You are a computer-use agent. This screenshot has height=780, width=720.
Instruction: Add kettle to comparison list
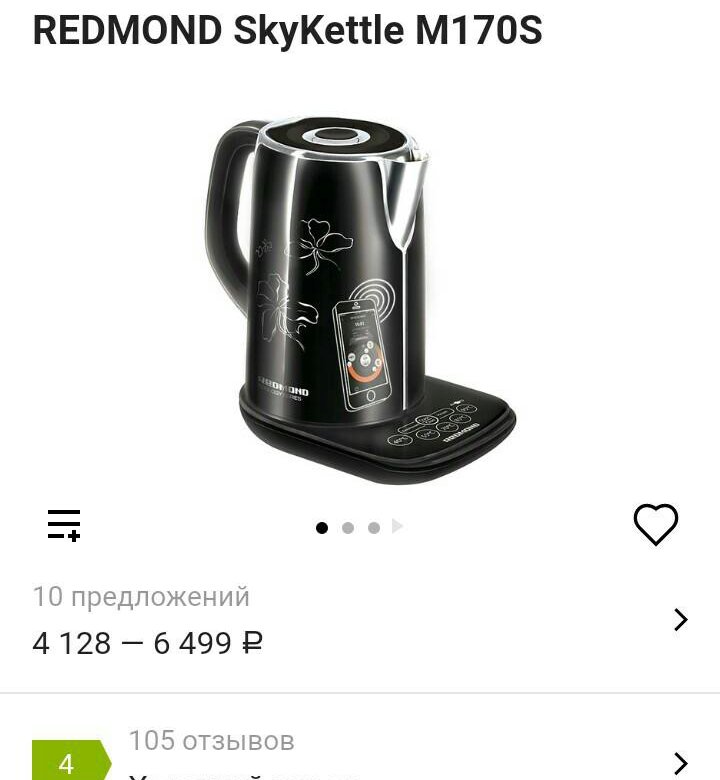click(64, 525)
